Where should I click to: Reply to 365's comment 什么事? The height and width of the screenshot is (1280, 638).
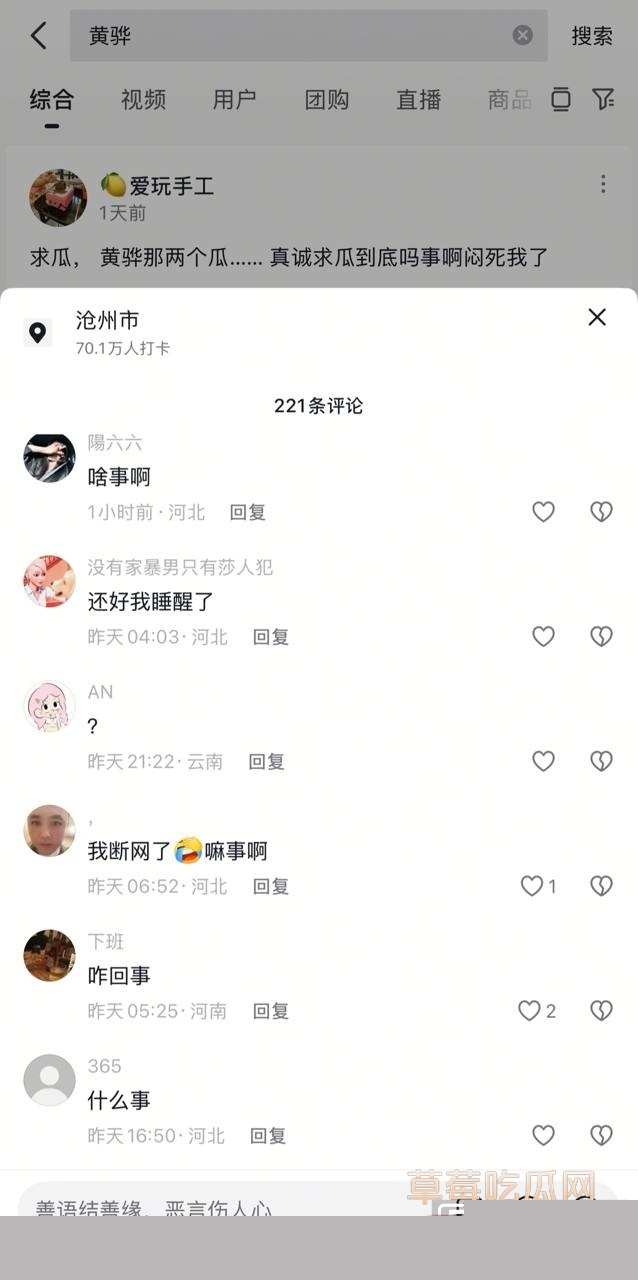pyautogui.click(x=268, y=1136)
